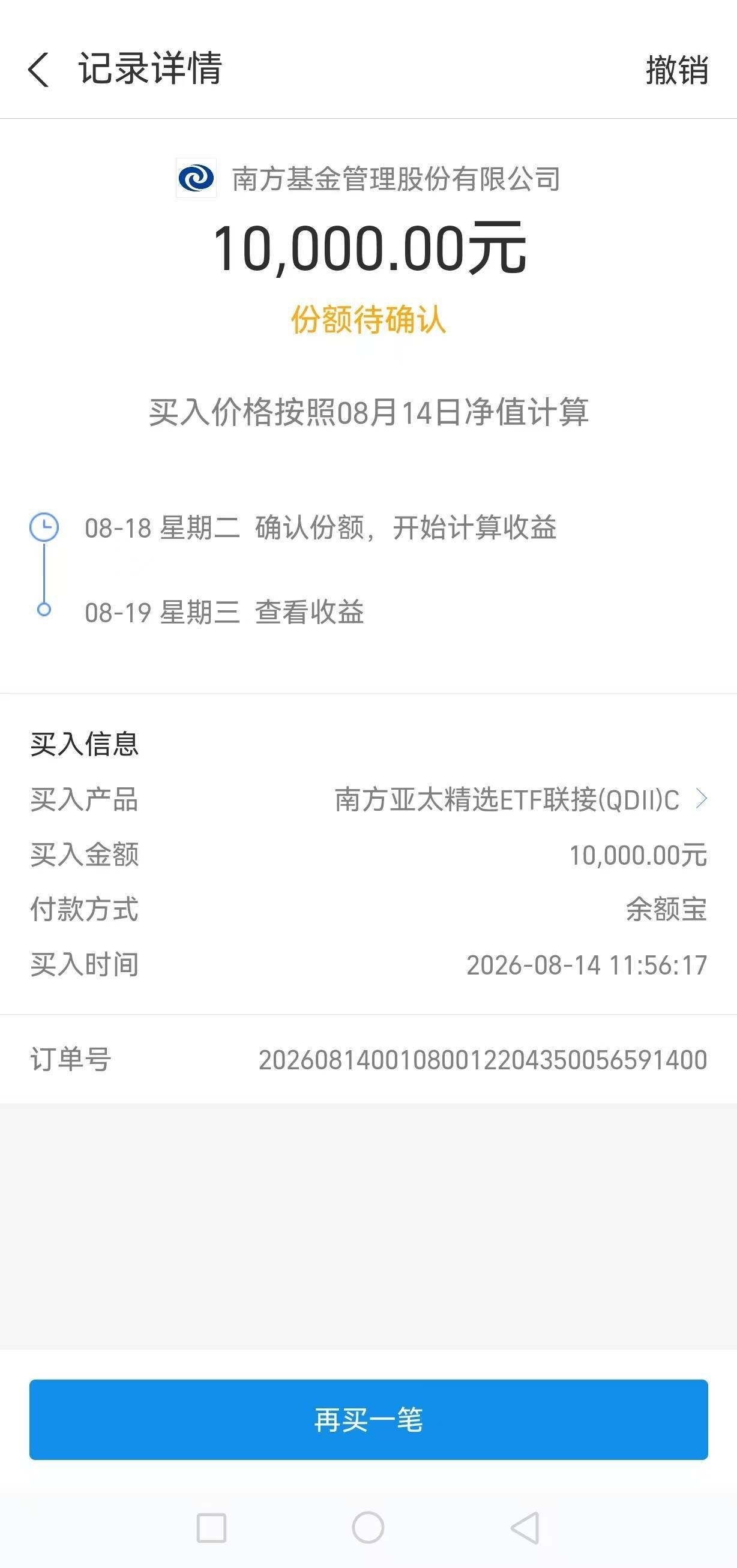Go back from the 记录详情 page

point(38,70)
